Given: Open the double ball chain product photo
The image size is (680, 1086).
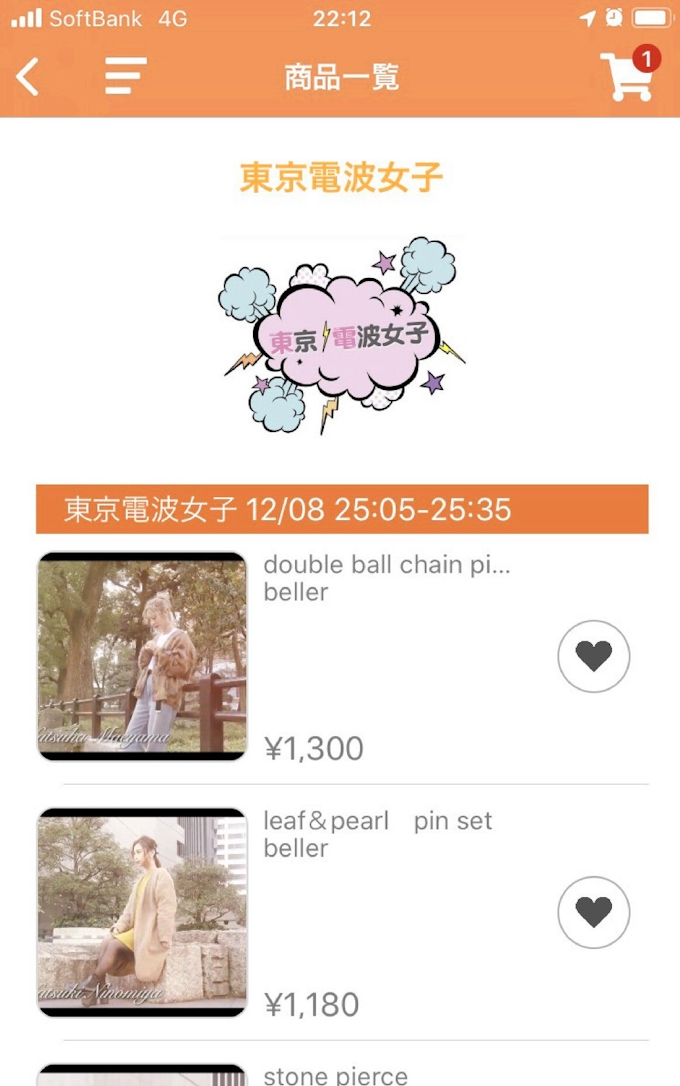Looking at the screenshot, I should pos(142,657).
